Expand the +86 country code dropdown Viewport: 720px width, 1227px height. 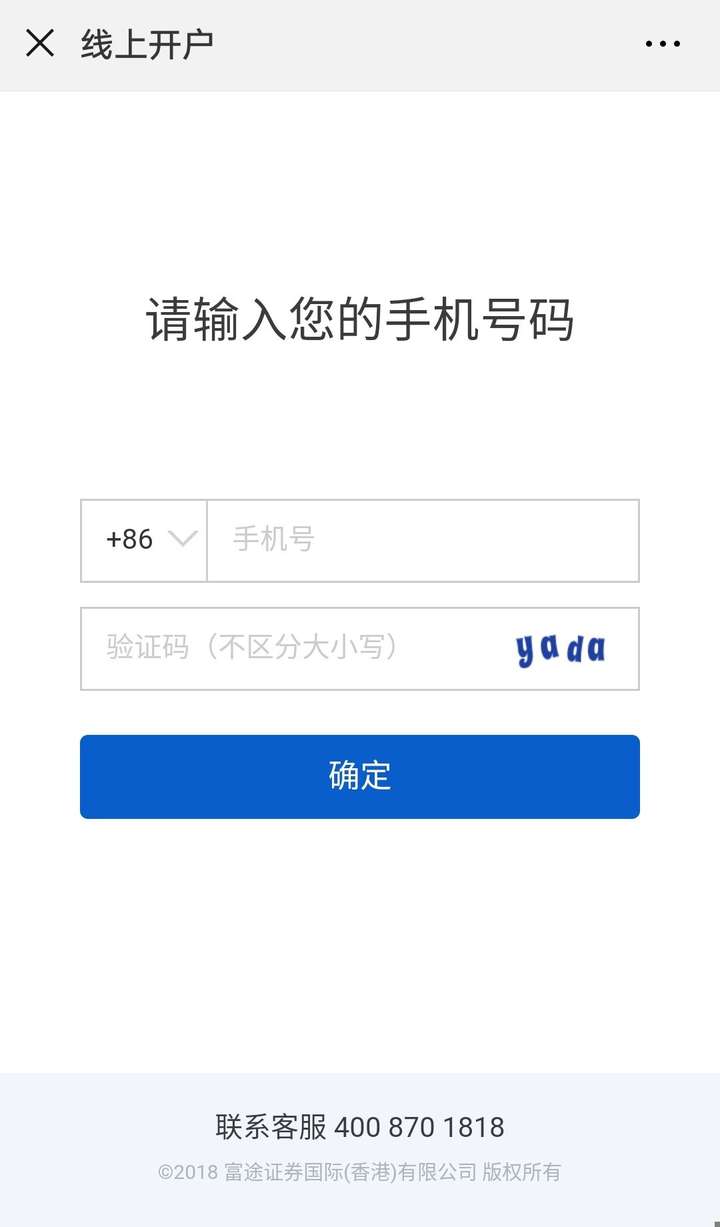[144, 540]
